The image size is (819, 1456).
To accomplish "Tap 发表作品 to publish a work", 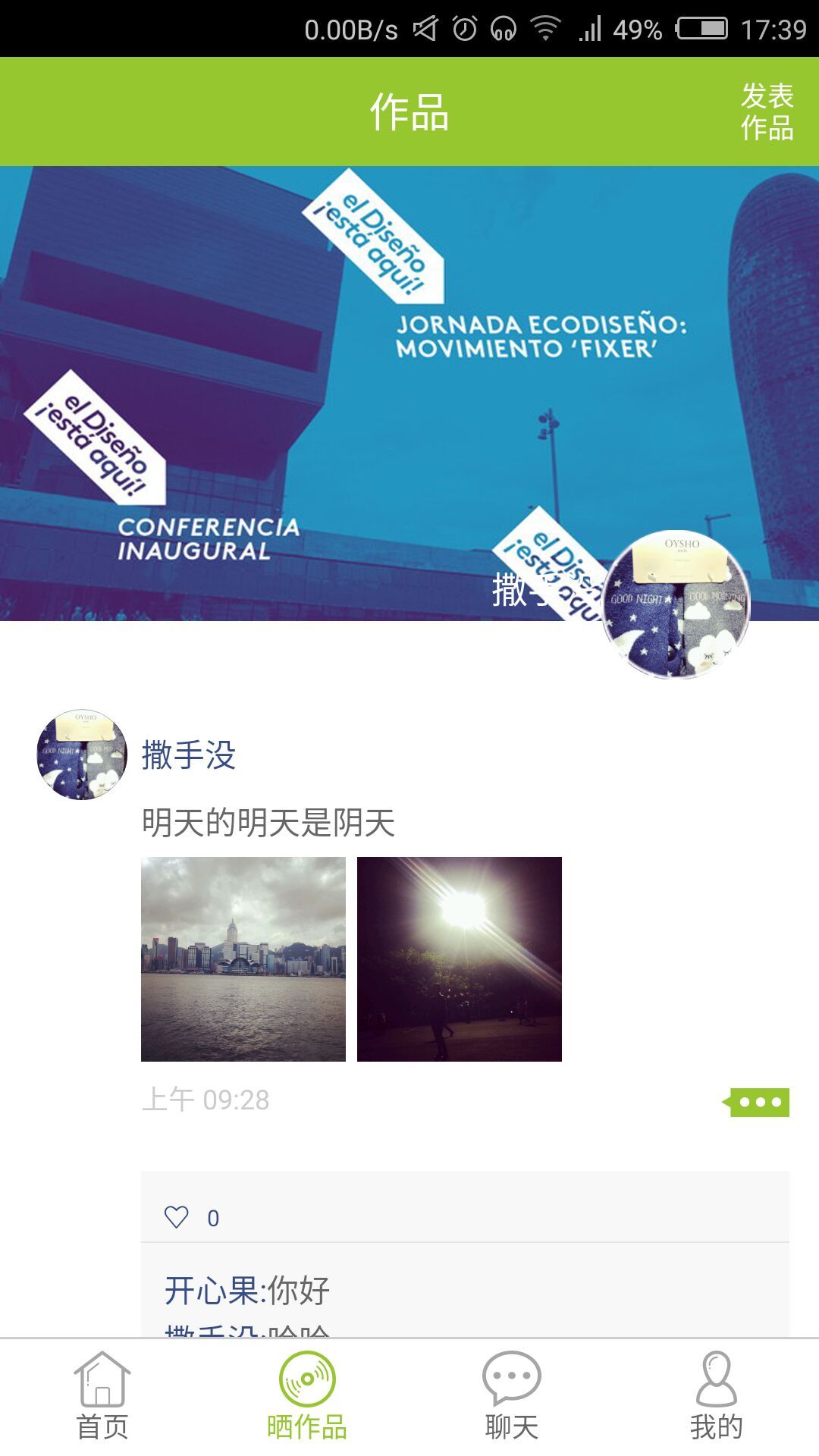I will (767, 112).
